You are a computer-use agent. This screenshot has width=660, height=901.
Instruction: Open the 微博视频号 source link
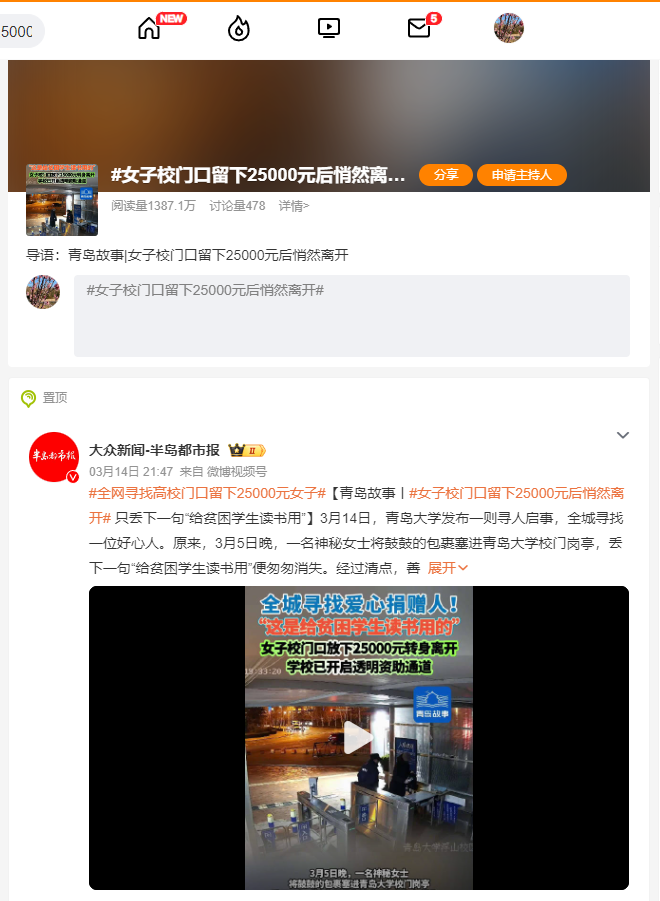pos(237,471)
